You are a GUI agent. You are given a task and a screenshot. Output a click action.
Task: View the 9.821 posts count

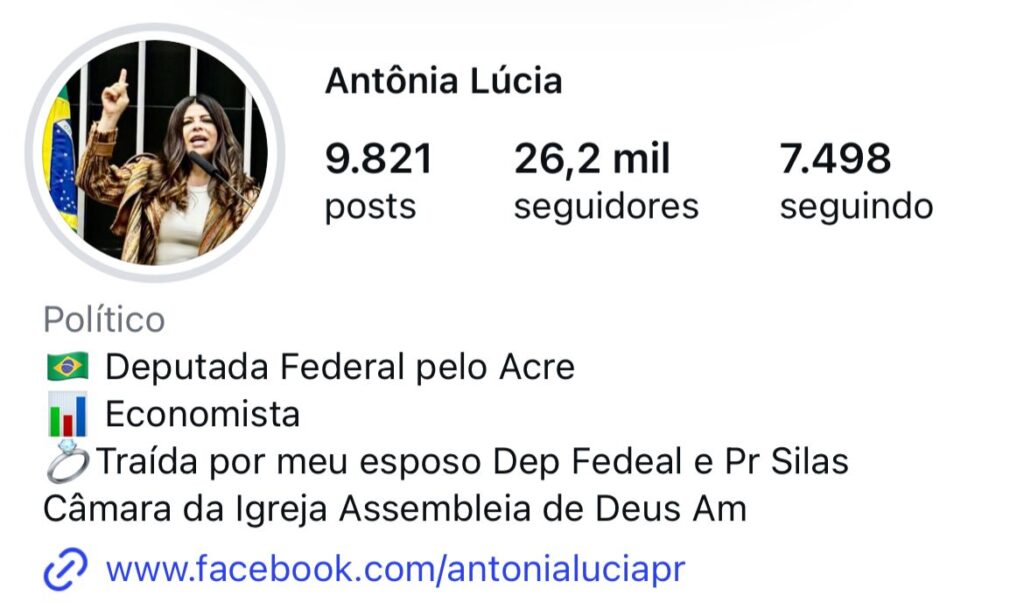[378, 181]
